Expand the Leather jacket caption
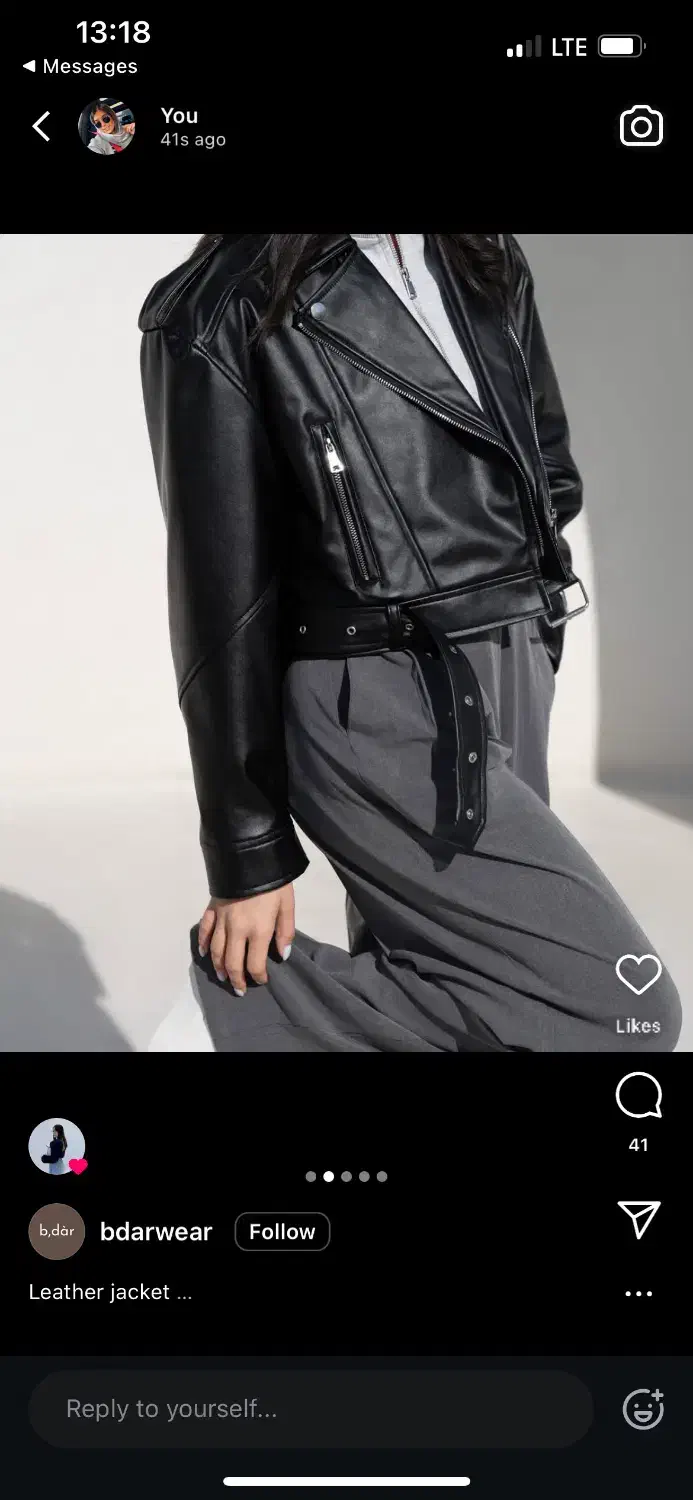Image resolution: width=693 pixels, height=1500 pixels. (110, 1292)
